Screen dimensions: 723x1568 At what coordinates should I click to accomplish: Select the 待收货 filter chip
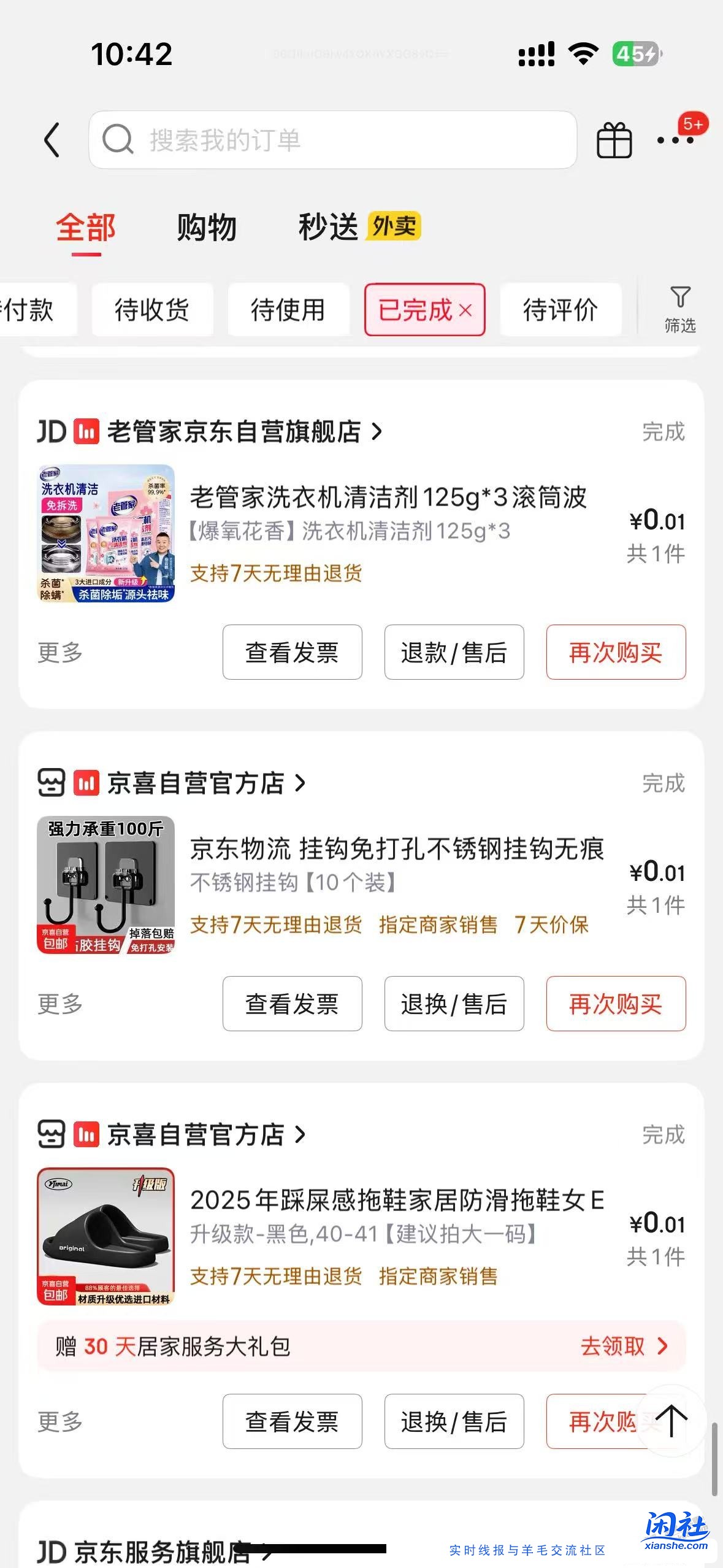pyautogui.click(x=151, y=310)
